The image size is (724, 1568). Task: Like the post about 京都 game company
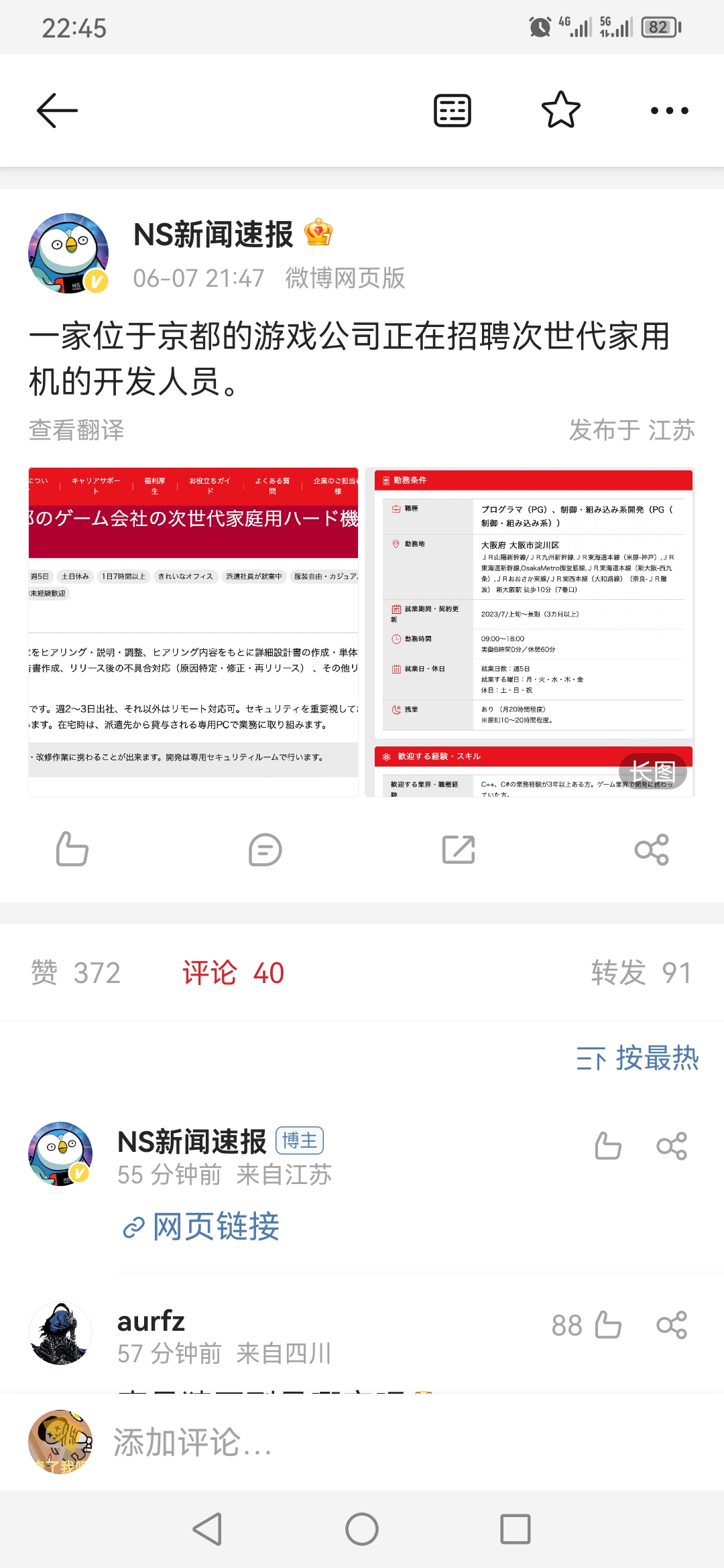point(72,850)
